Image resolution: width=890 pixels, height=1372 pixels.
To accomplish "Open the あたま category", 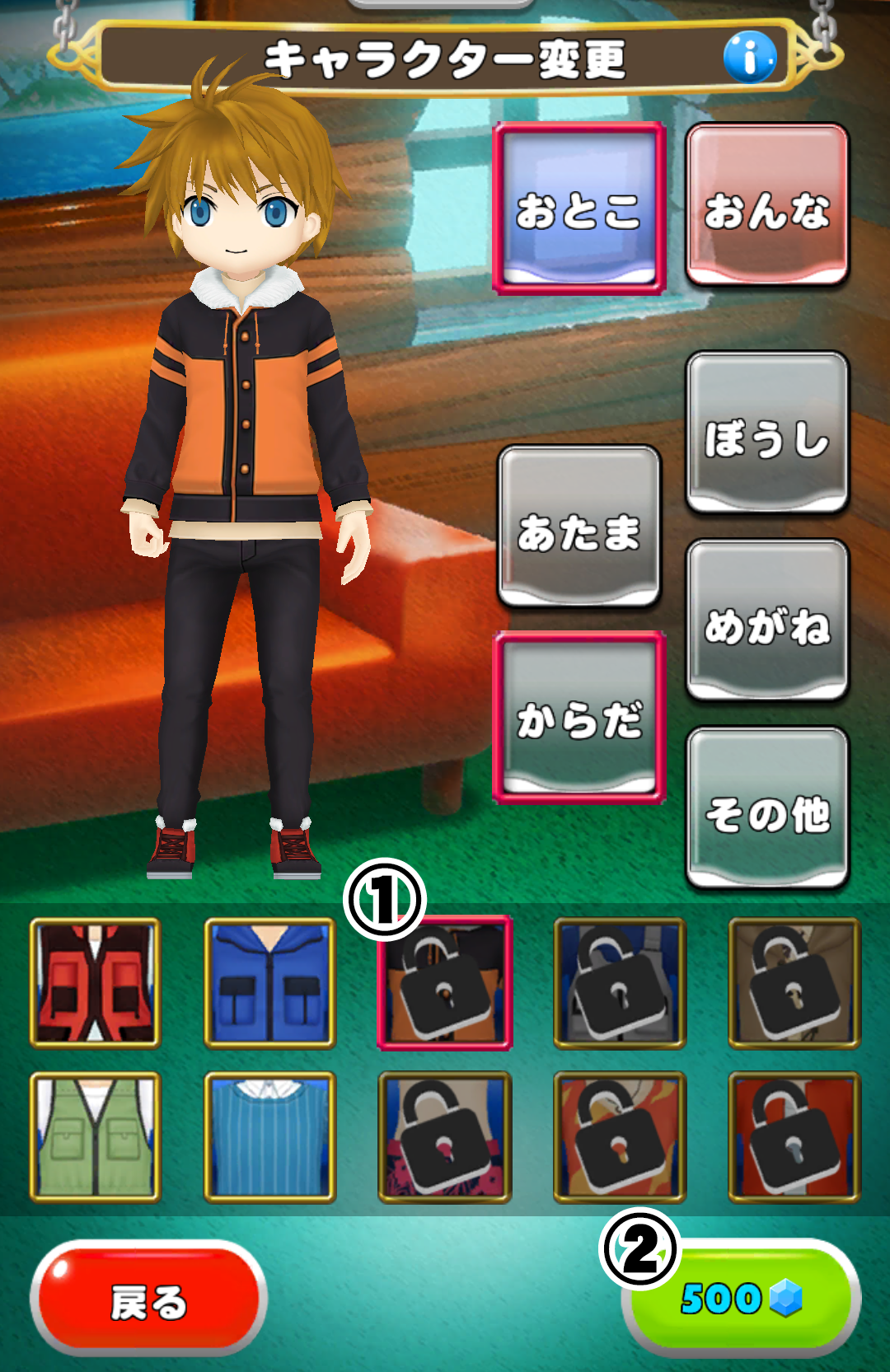I will tap(578, 527).
